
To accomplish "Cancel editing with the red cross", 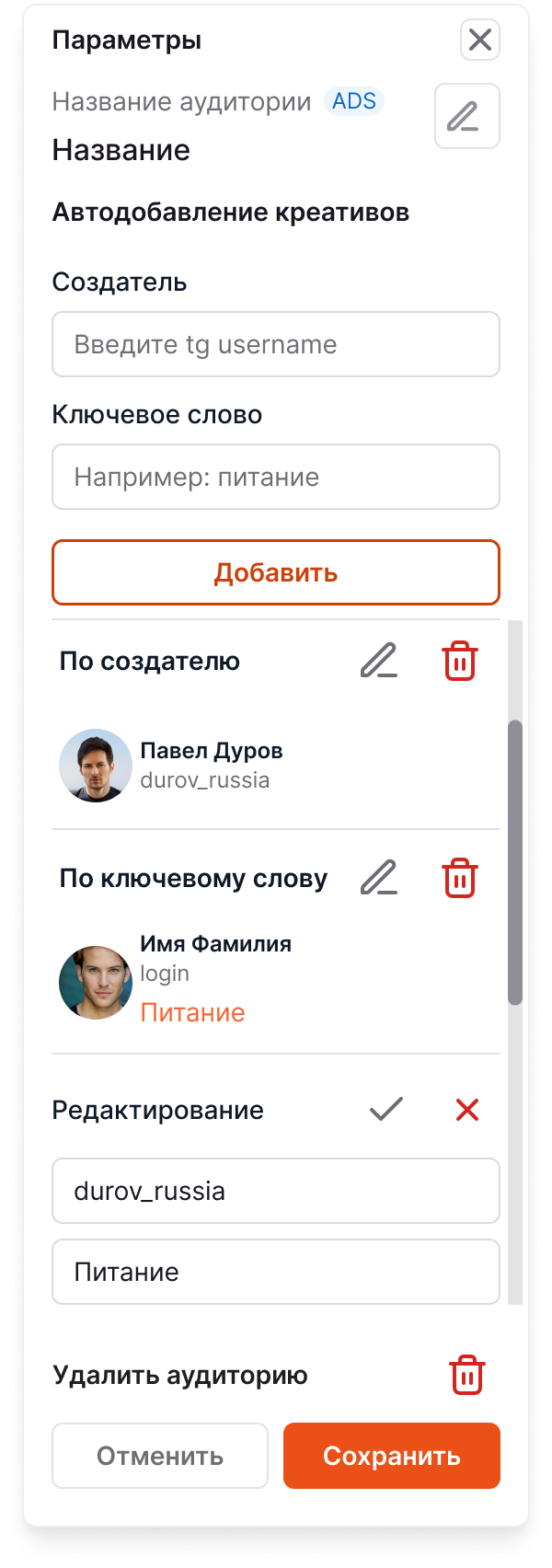I will click(467, 1110).
